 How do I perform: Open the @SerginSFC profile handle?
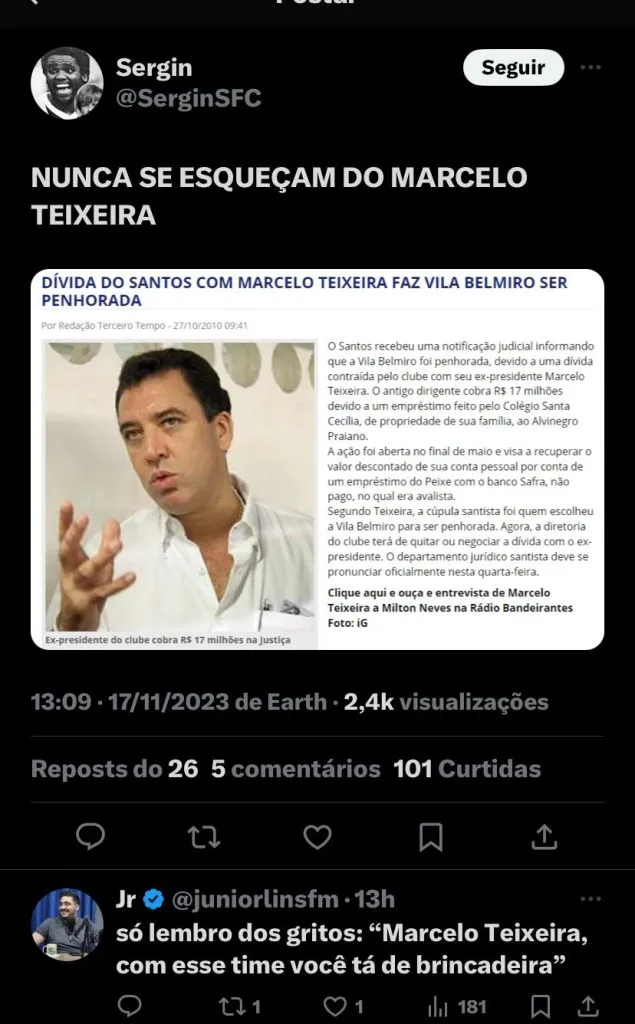[188, 98]
